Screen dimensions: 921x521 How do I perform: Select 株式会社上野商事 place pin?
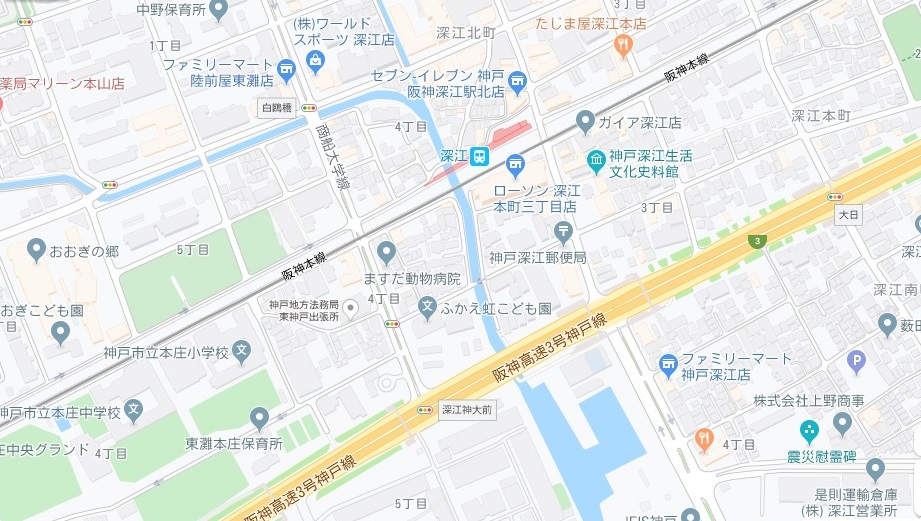pos(842,423)
